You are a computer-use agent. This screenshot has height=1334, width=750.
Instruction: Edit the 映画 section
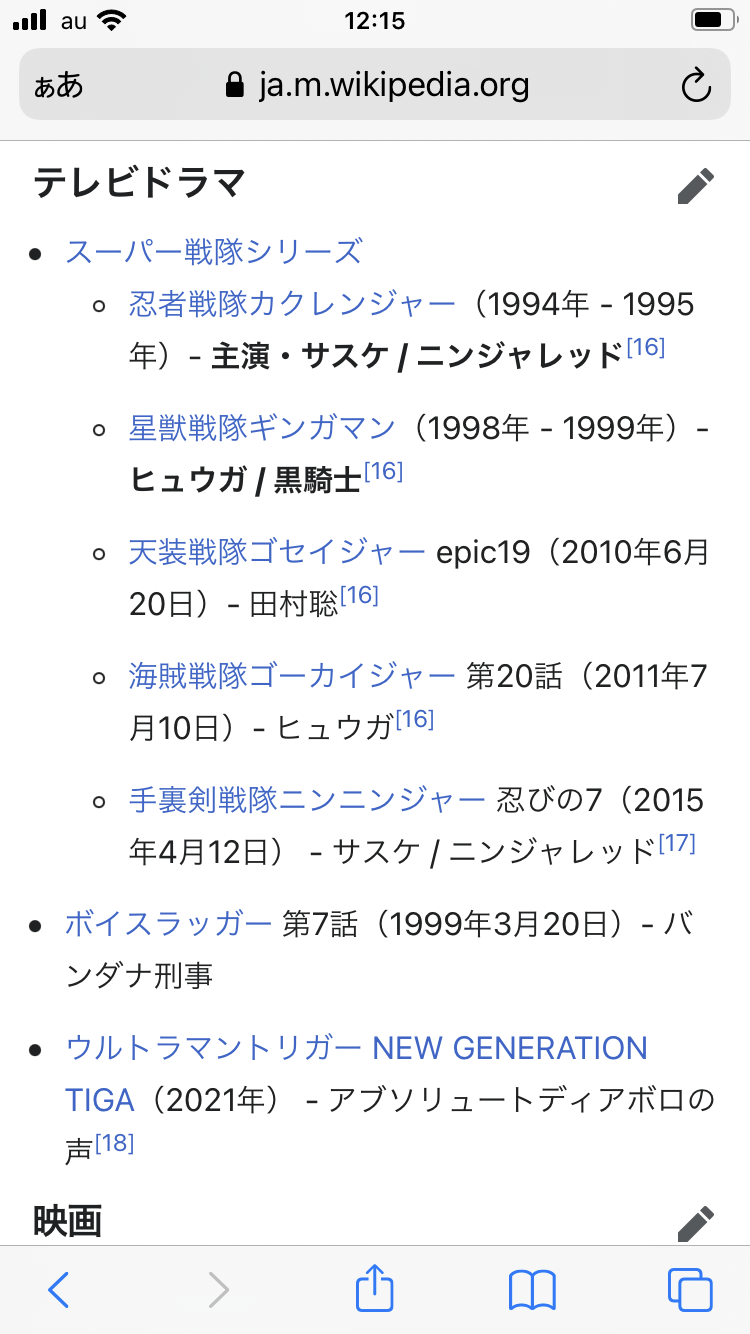click(695, 1223)
